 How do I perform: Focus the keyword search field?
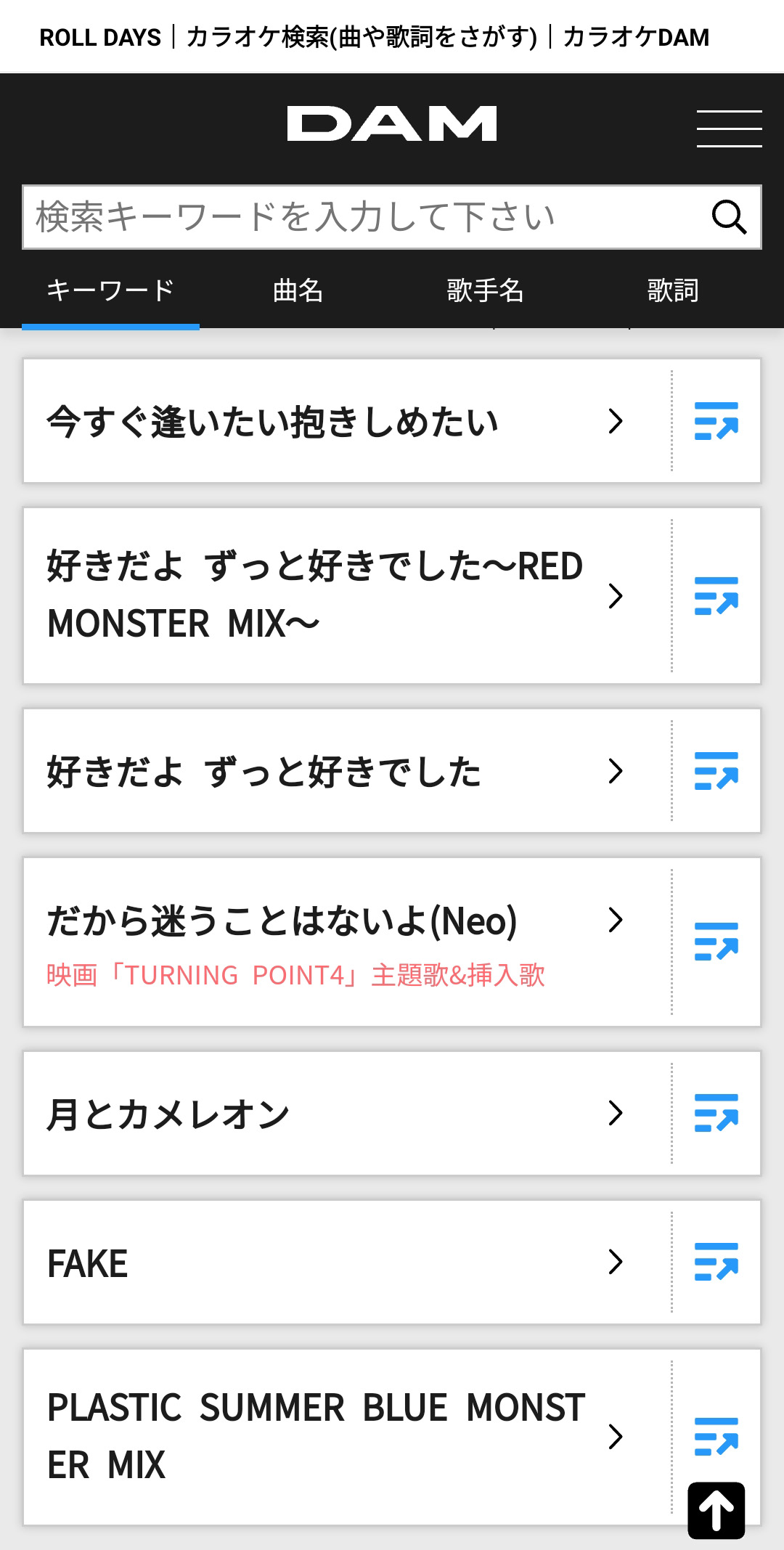pyautogui.click(x=363, y=217)
